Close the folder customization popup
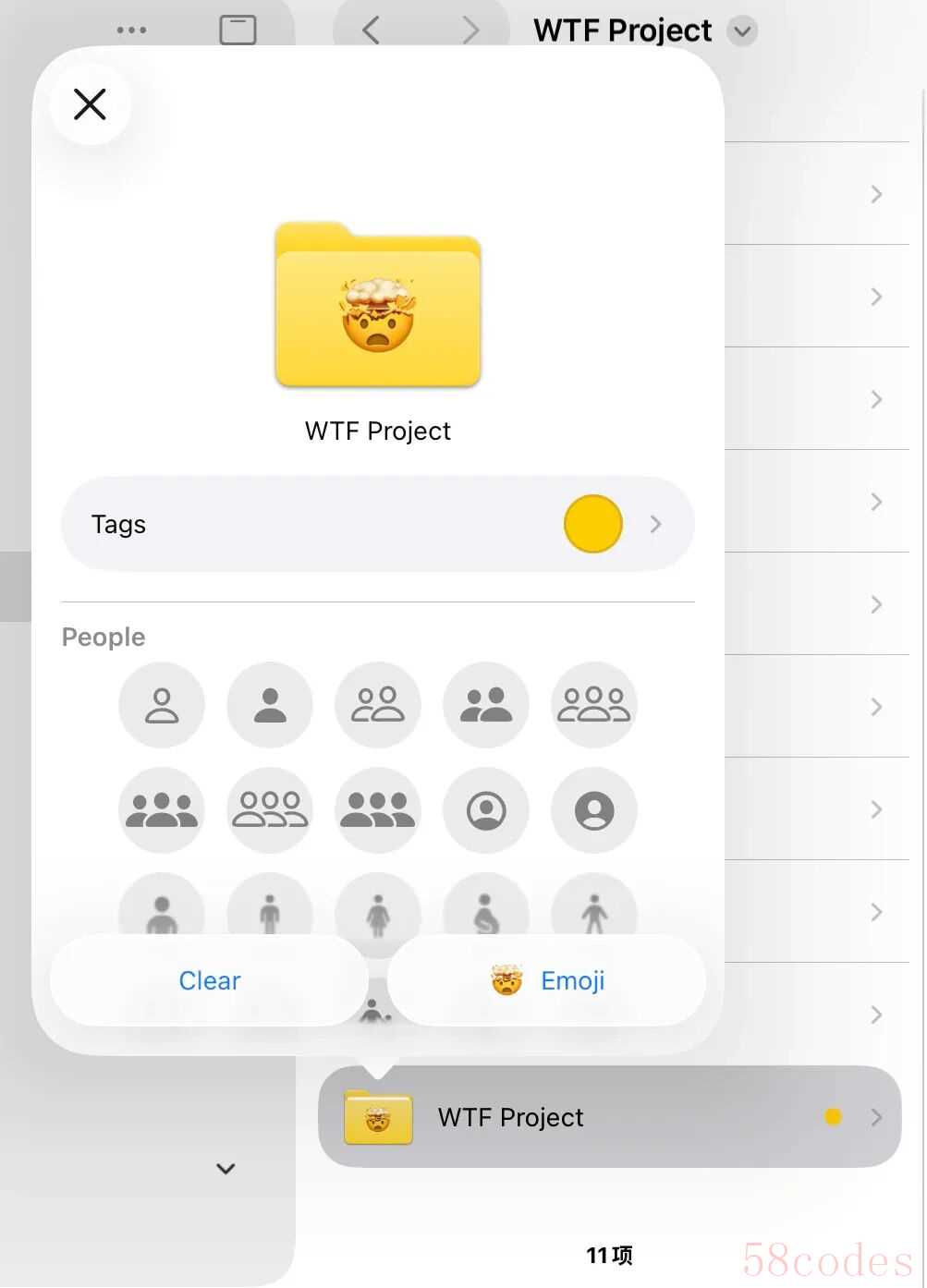This screenshot has width=927, height=1288. (x=90, y=103)
